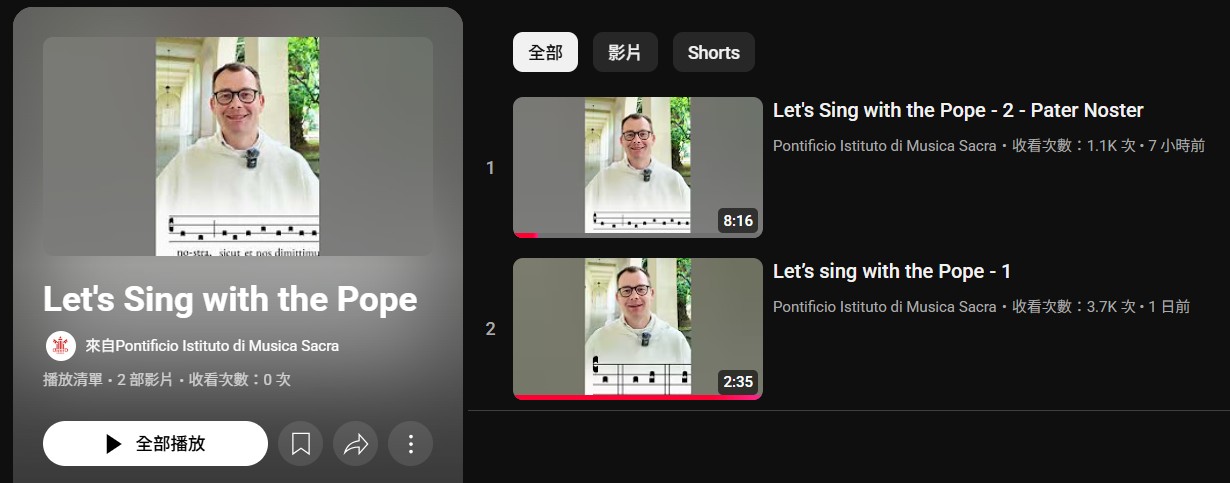Viewport: 1230px width, 483px height.
Task: Save this playlist with the bookmark icon
Action: 300,444
